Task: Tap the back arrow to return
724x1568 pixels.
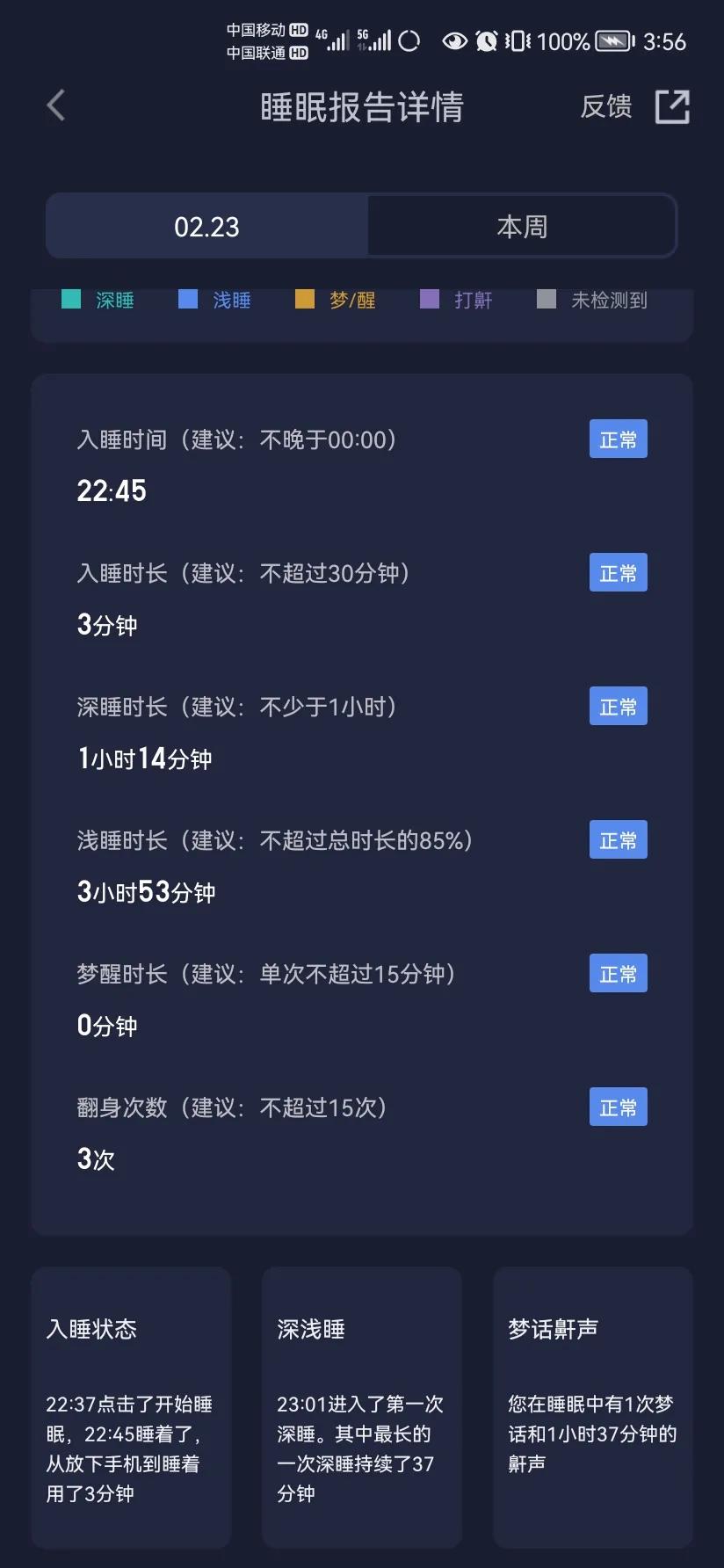Action: (x=55, y=105)
